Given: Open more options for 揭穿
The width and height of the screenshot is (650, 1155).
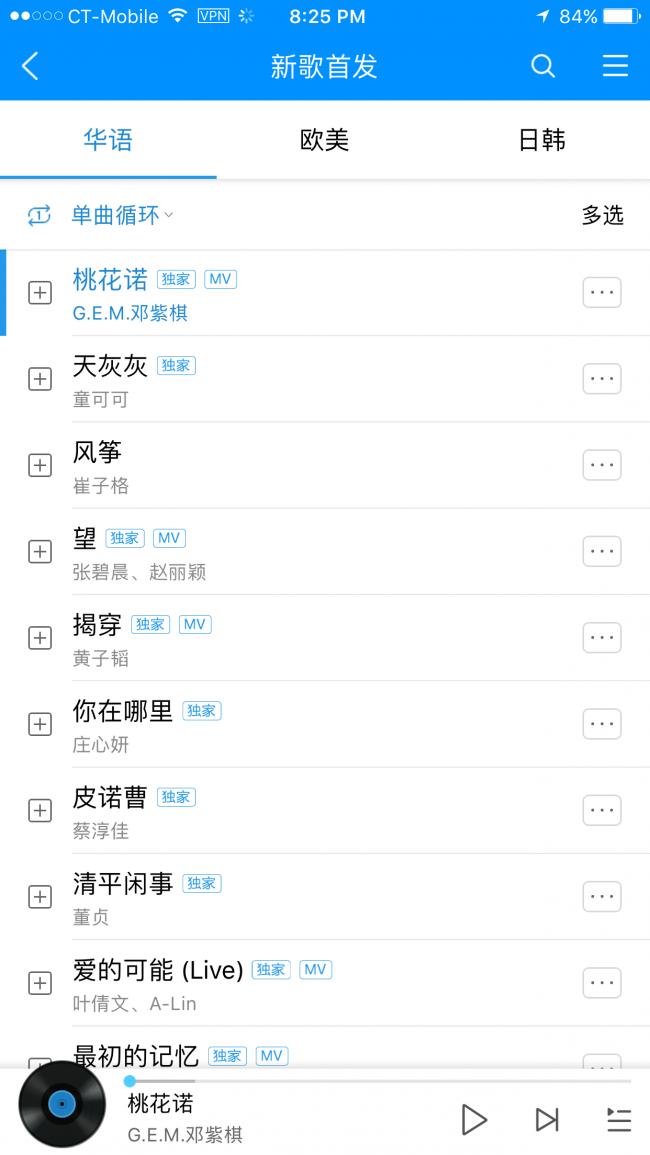Looking at the screenshot, I should 601,638.
